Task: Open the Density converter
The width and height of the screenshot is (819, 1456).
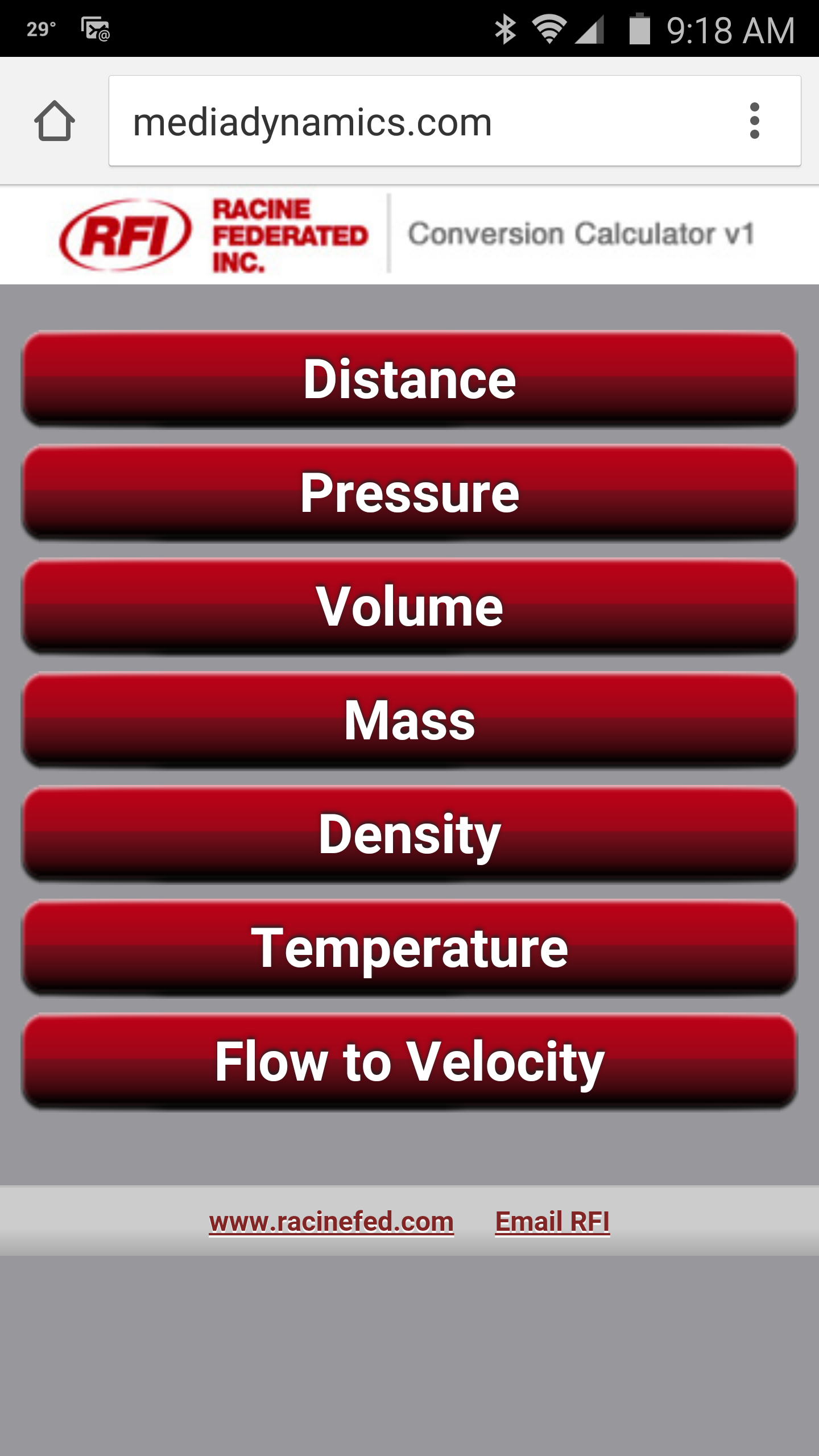Action: pyautogui.click(x=409, y=834)
